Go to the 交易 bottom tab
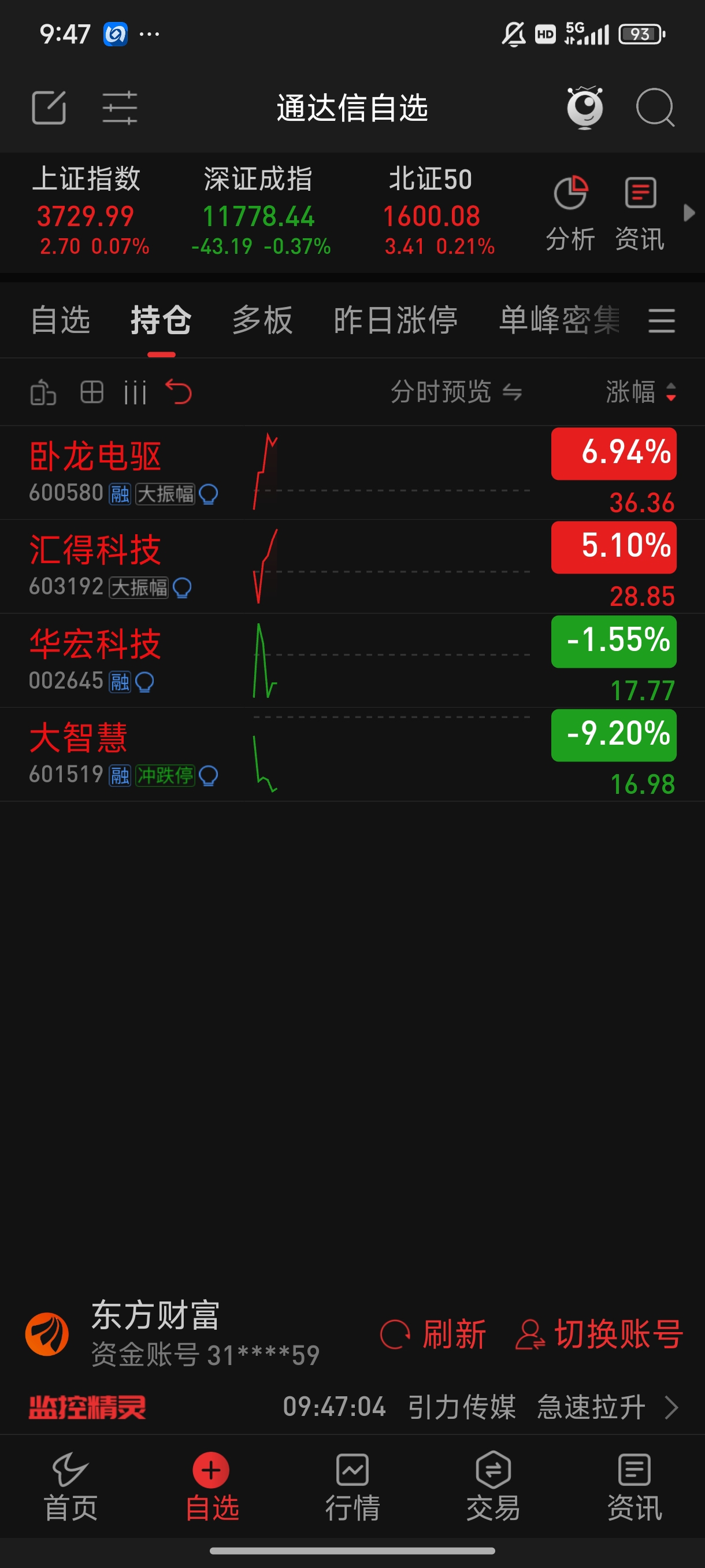 click(x=493, y=1487)
